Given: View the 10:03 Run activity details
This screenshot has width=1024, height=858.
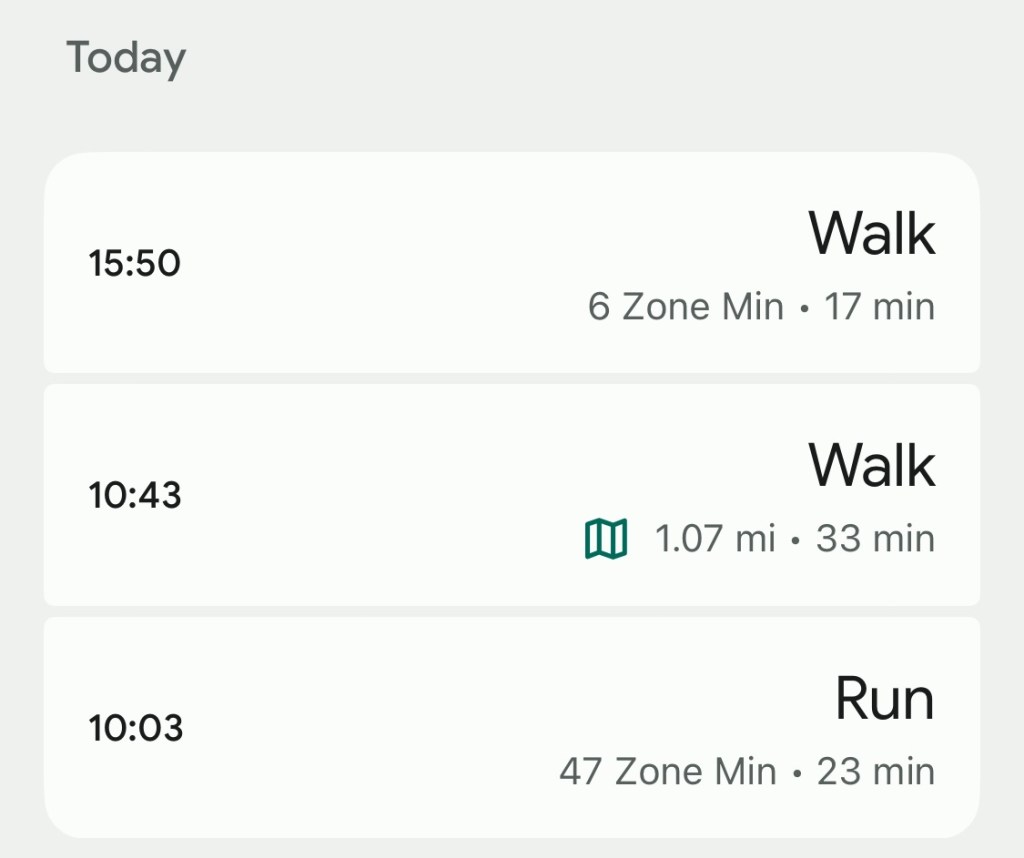Looking at the screenshot, I should click(x=512, y=727).
